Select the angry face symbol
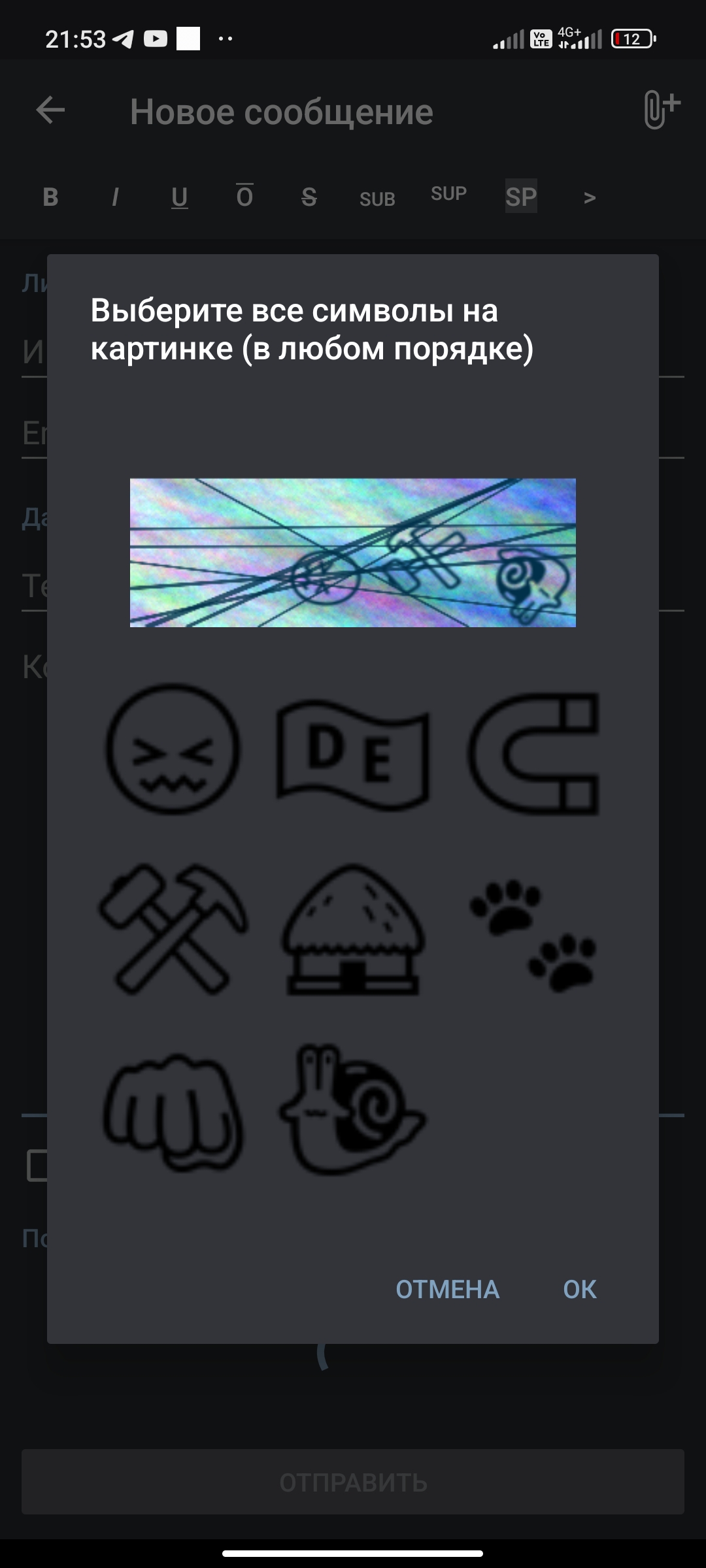706x1568 pixels. (173, 749)
